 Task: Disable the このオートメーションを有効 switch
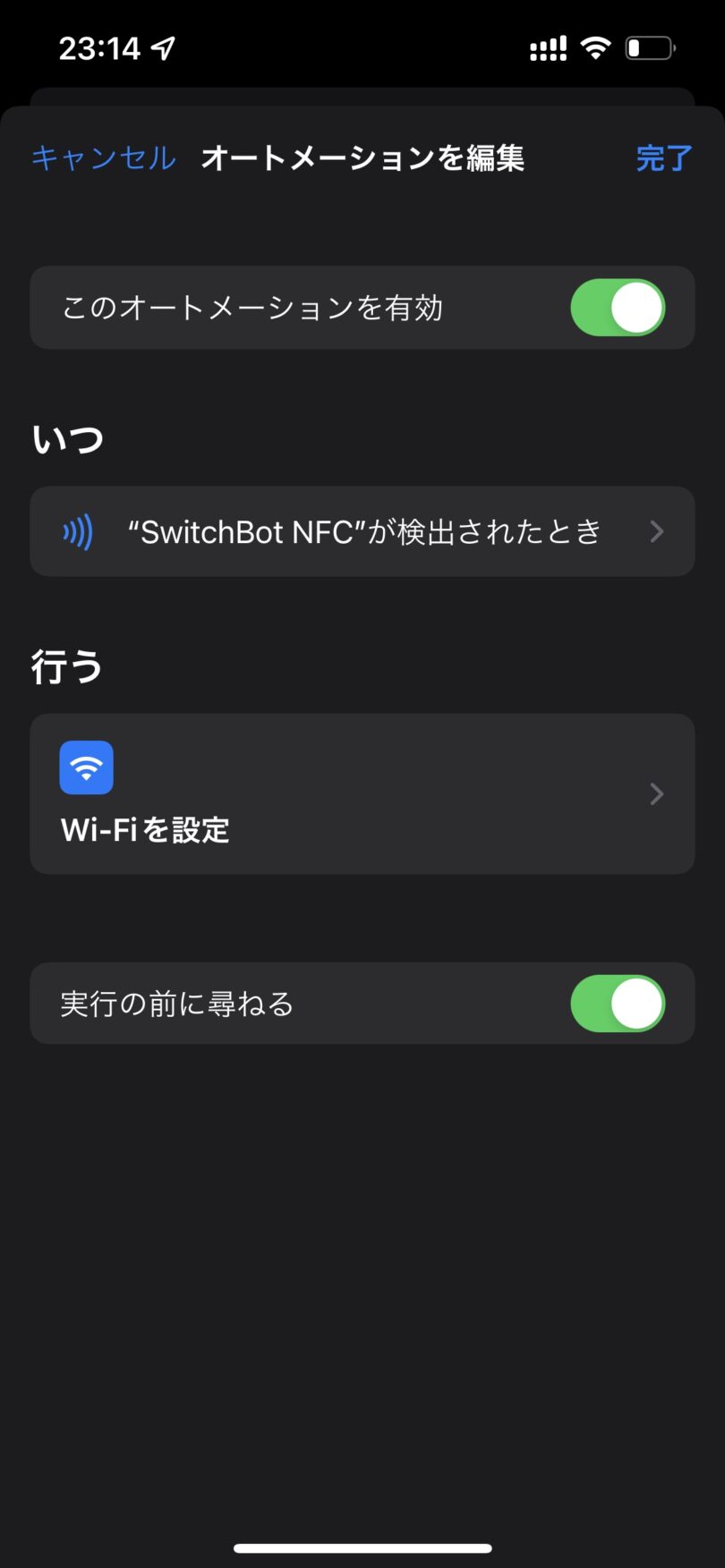[x=618, y=308]
